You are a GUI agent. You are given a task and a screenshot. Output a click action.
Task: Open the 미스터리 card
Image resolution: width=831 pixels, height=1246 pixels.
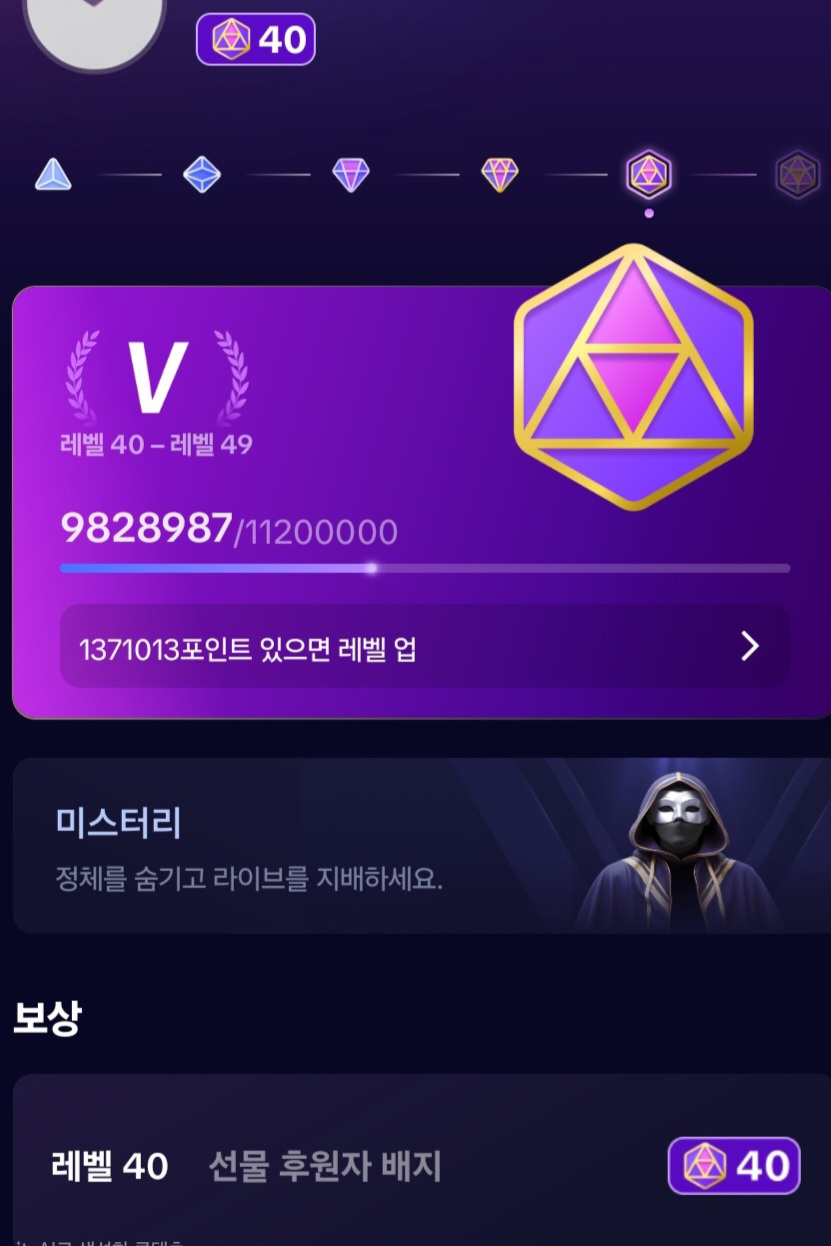(421, 846)
